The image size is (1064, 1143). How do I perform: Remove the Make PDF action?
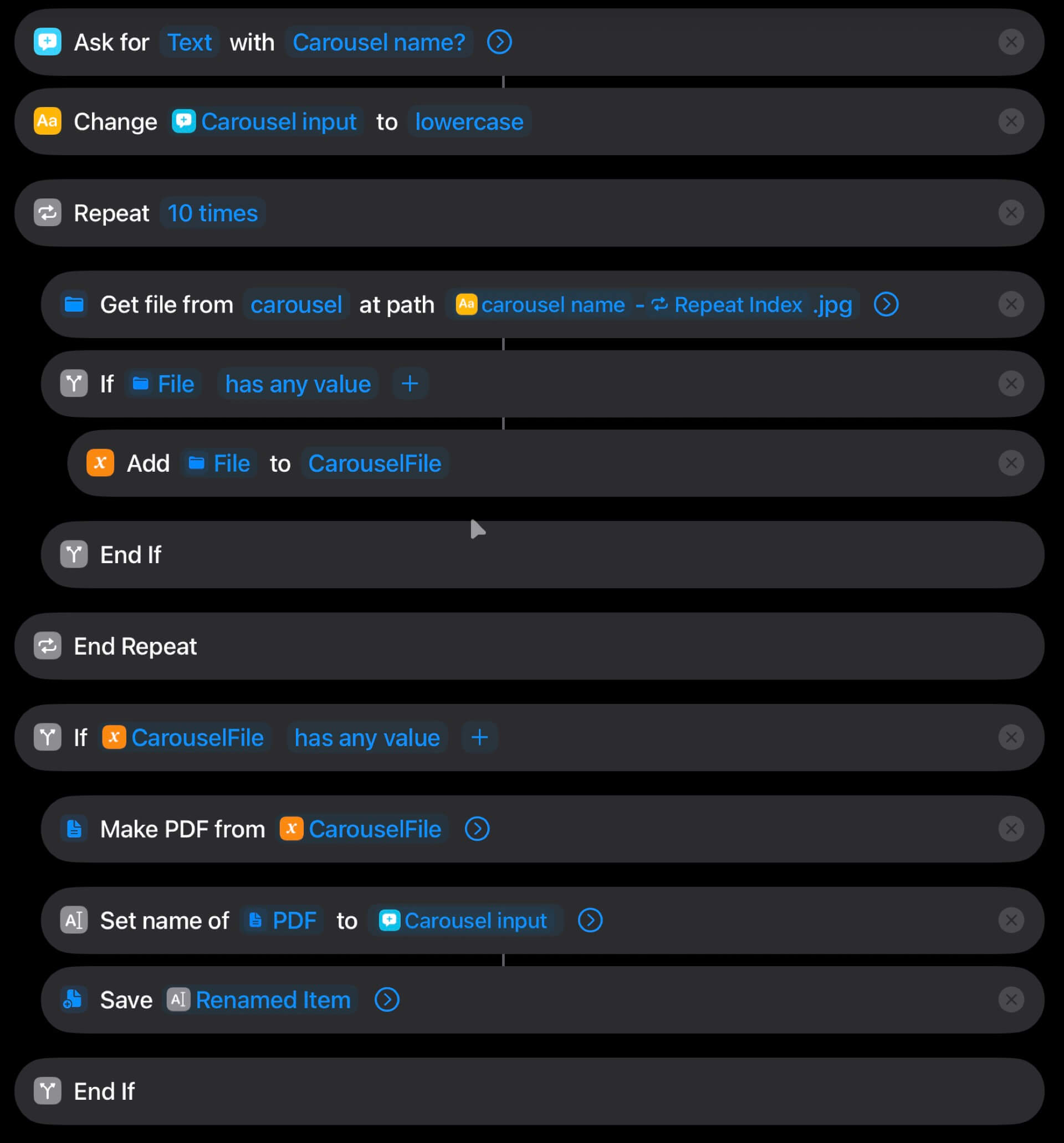(1011, 829)
